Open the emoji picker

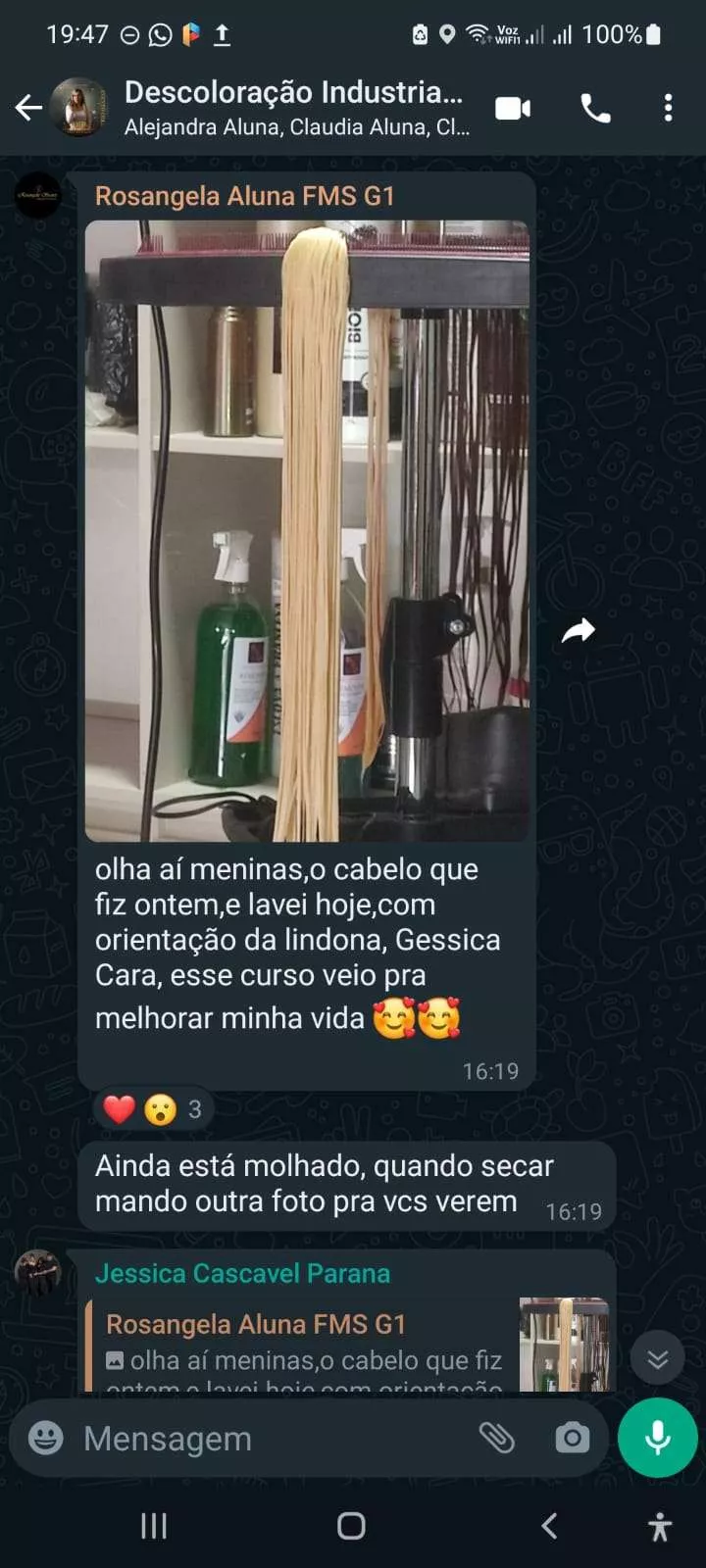point(46,1438)
